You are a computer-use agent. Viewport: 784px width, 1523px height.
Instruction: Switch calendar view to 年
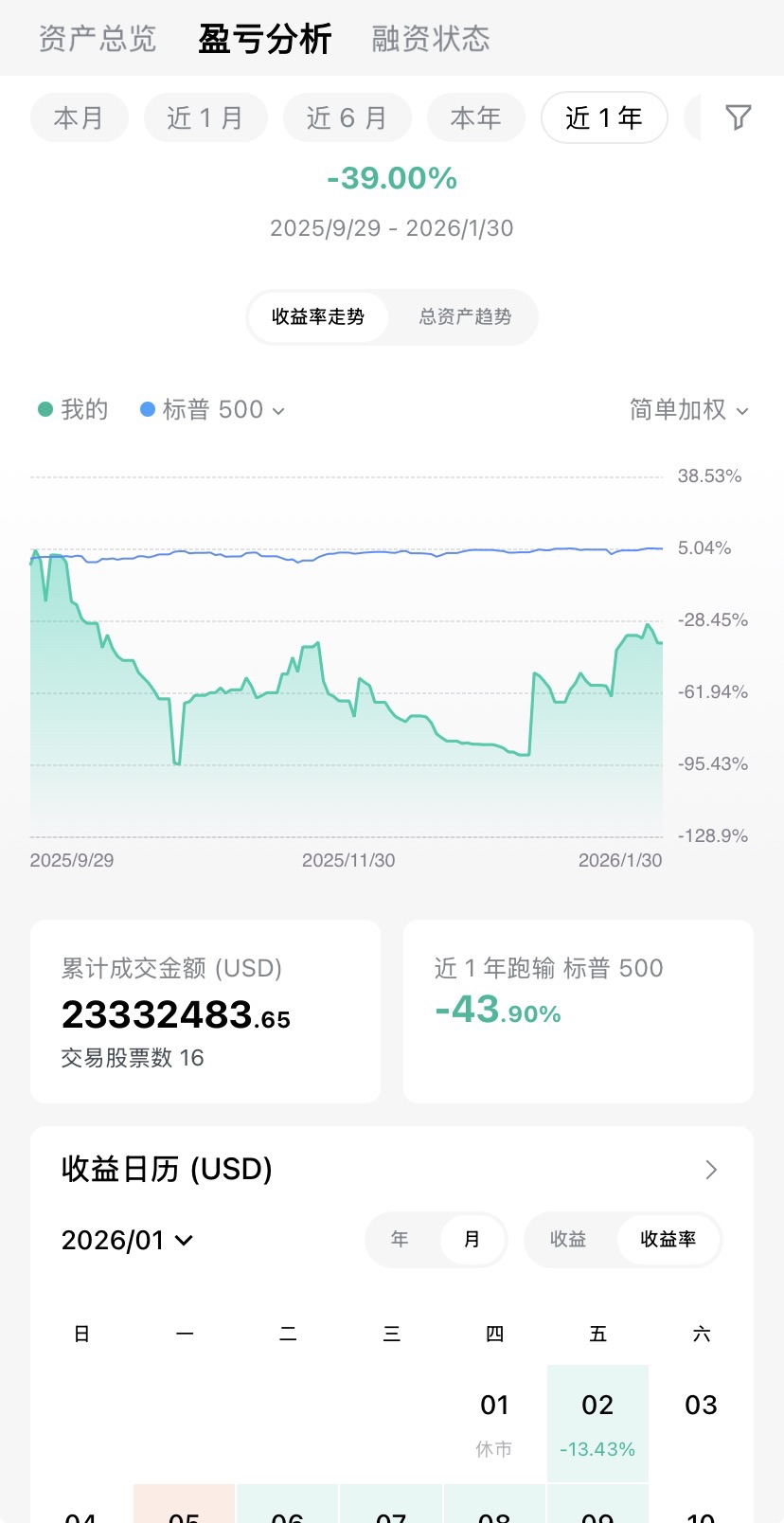click(400, 1239)
